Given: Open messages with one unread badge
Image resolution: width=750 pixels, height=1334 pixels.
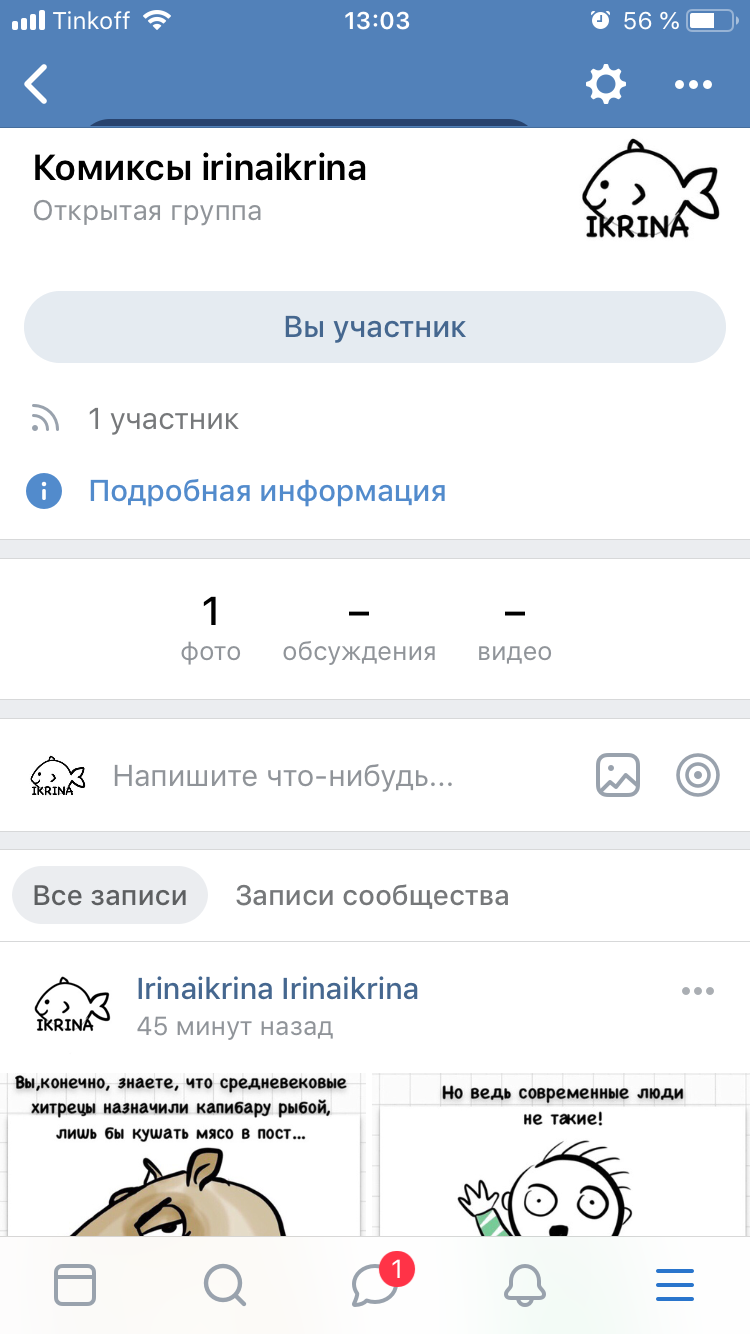Looking at the screenshot, I should click(x=375, y=1284).
